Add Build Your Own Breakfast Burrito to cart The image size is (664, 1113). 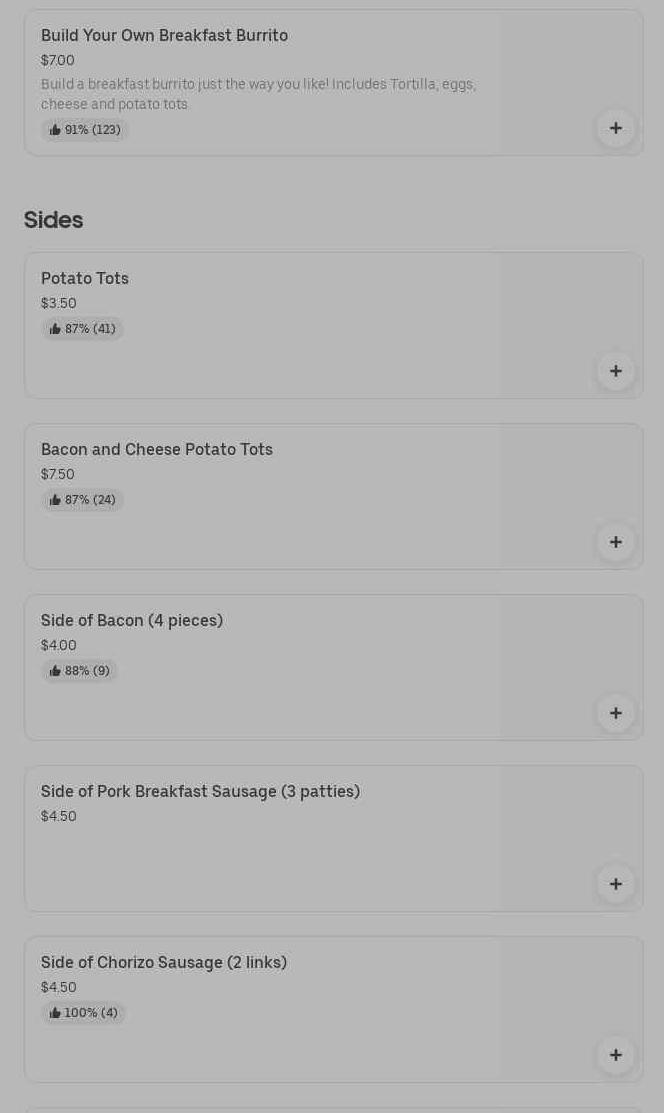click(616, 128)
